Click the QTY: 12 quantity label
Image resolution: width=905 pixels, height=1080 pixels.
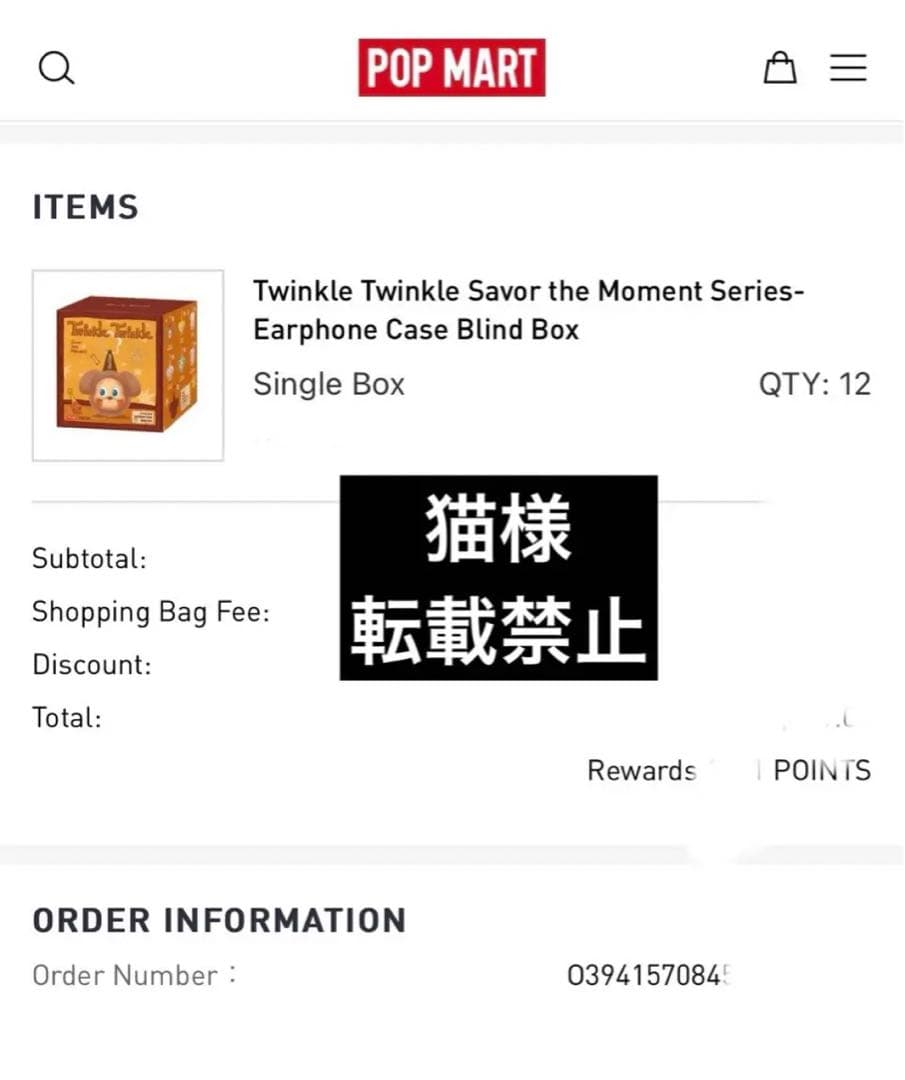(814, 383)
